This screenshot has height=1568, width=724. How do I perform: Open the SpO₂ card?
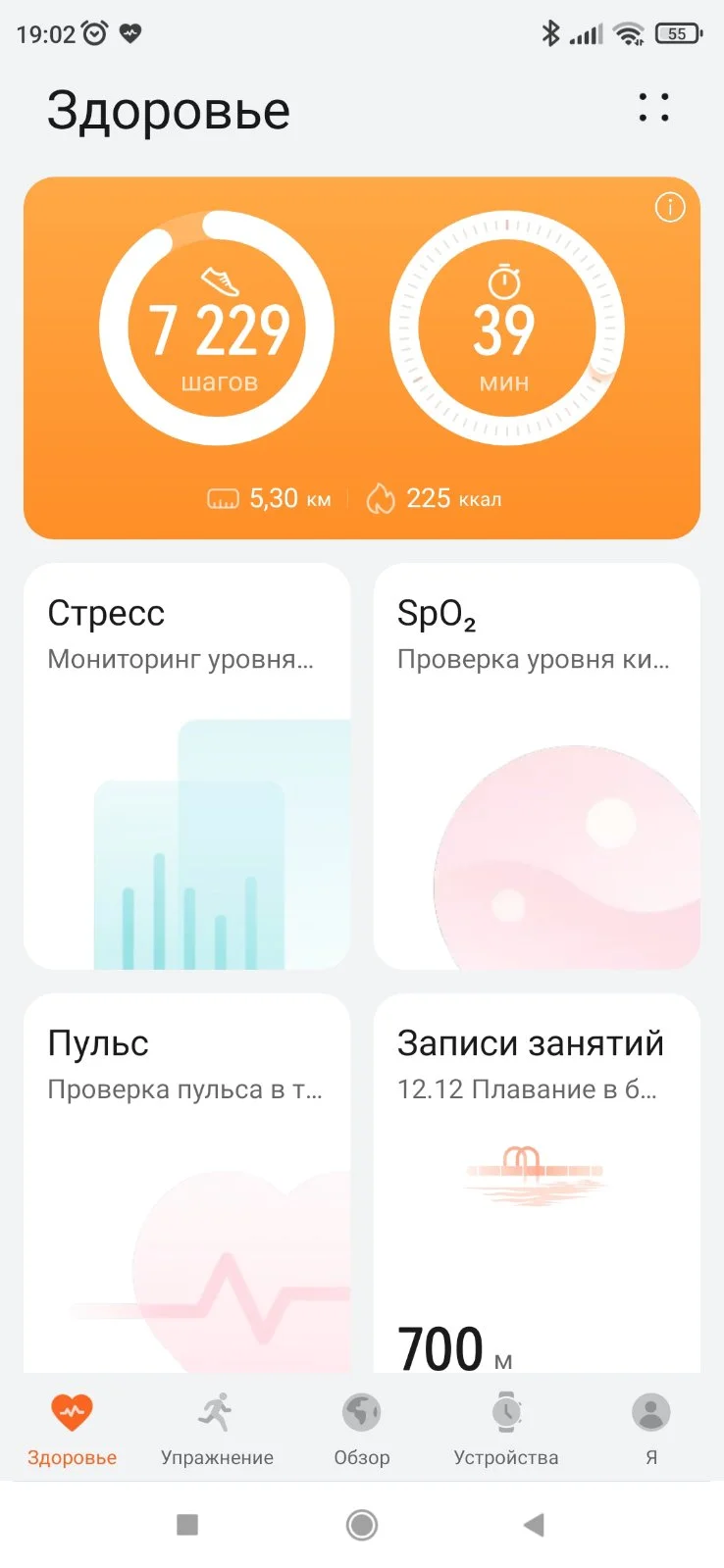537,765
